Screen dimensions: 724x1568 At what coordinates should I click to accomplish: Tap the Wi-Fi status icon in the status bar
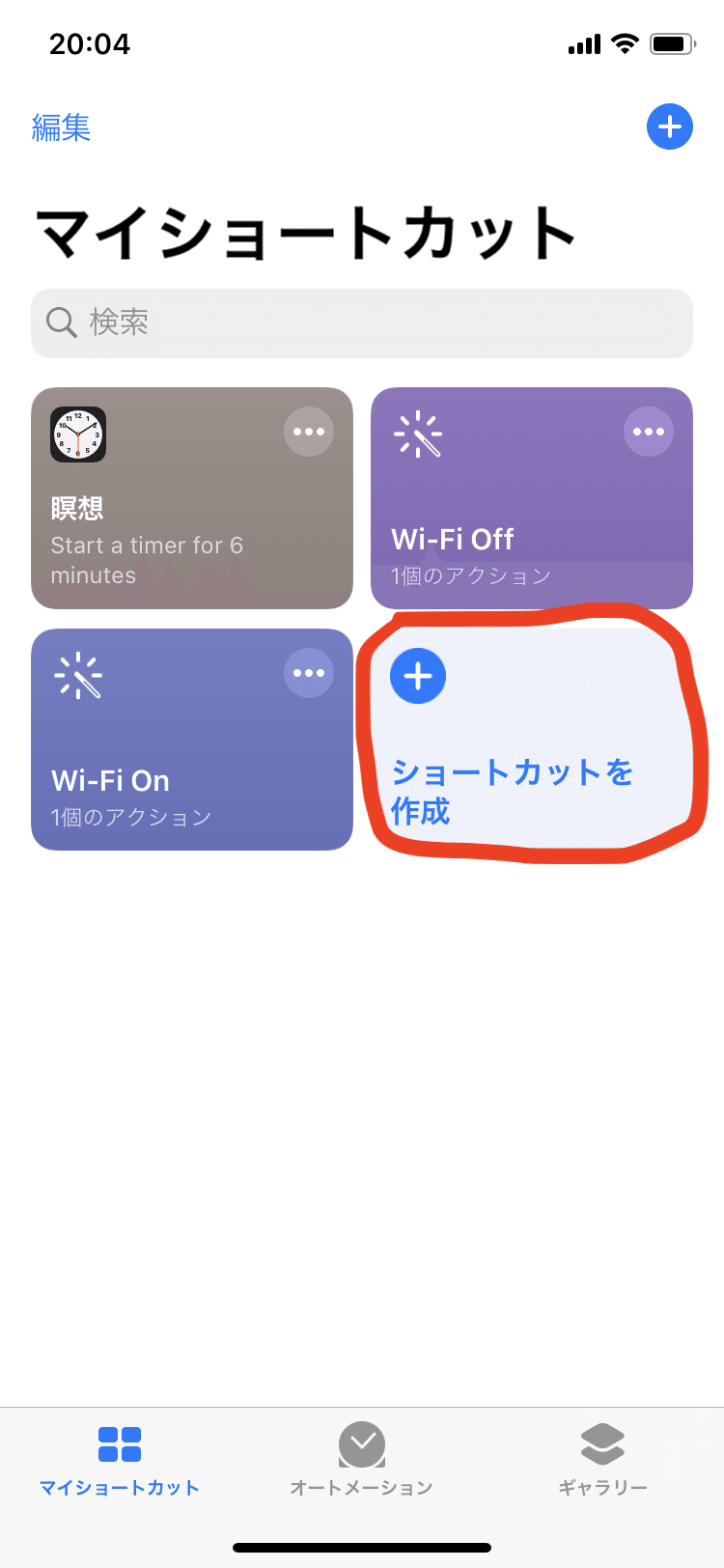(x=627, y=42)
